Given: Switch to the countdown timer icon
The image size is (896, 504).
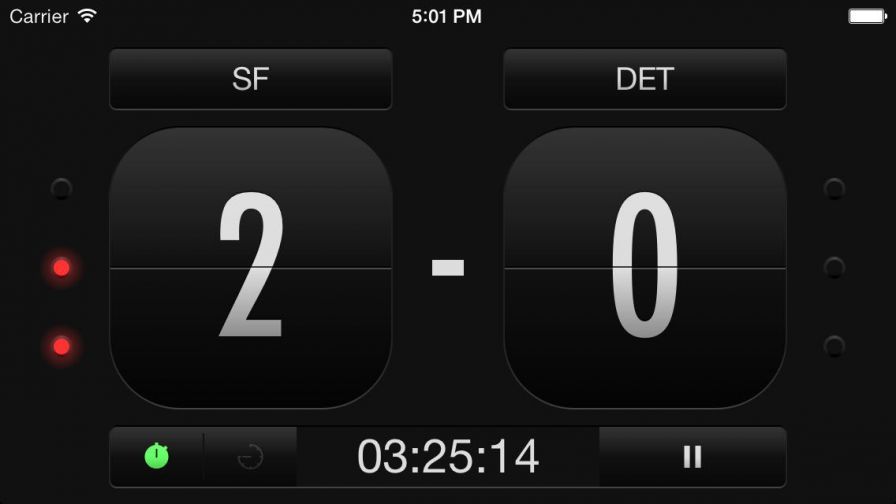Looking at the screenshot, I should (250, 457).
